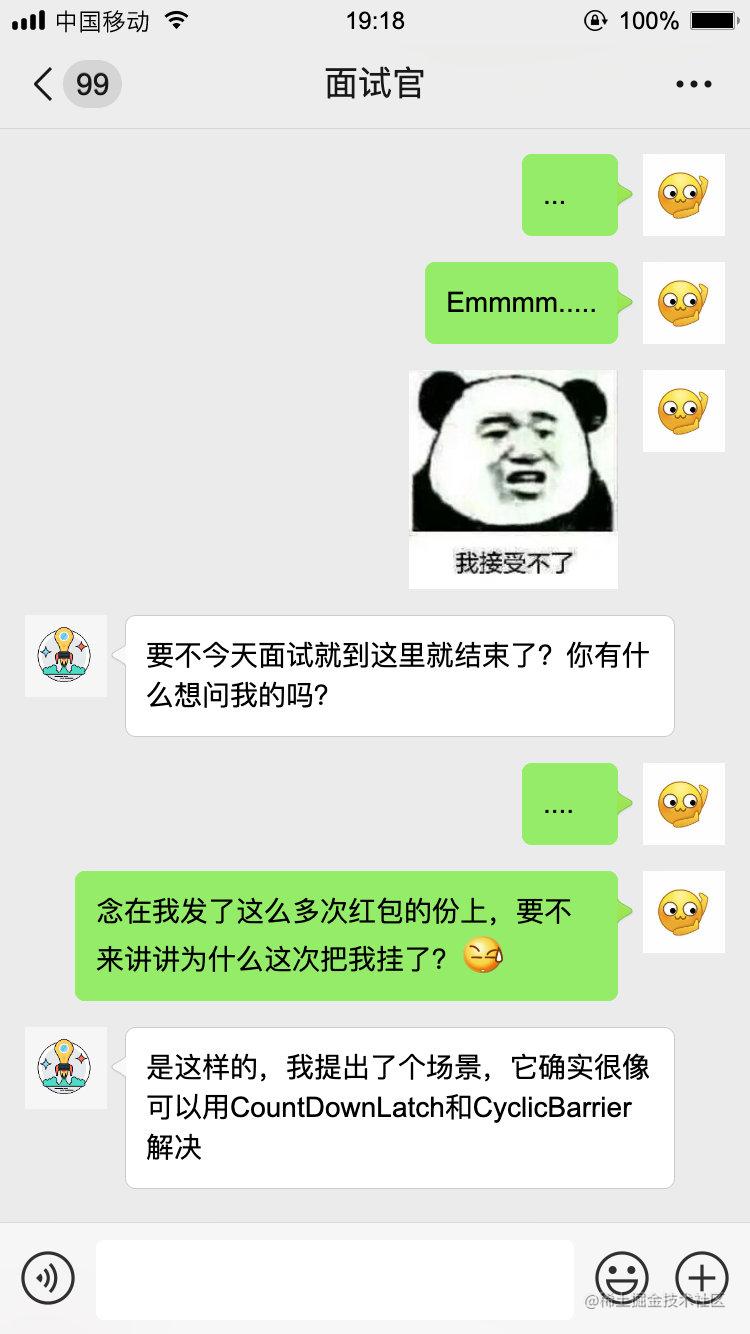Image resolution: width=750 pixels, height=1334 pixels.
Task: View the panda meme image sticker
Action: tap(513, 479)
